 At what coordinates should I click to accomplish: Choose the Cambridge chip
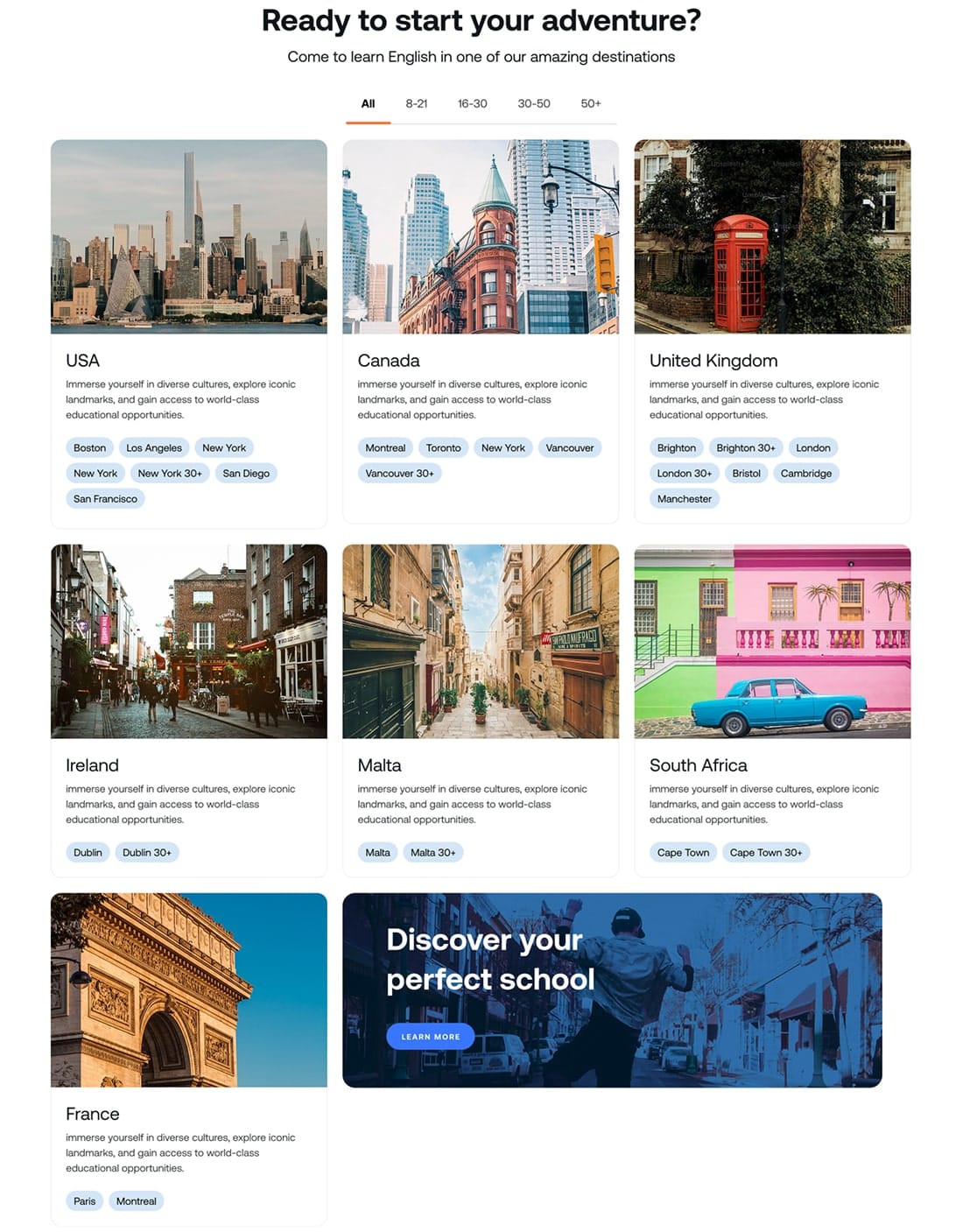click(805, 474)
